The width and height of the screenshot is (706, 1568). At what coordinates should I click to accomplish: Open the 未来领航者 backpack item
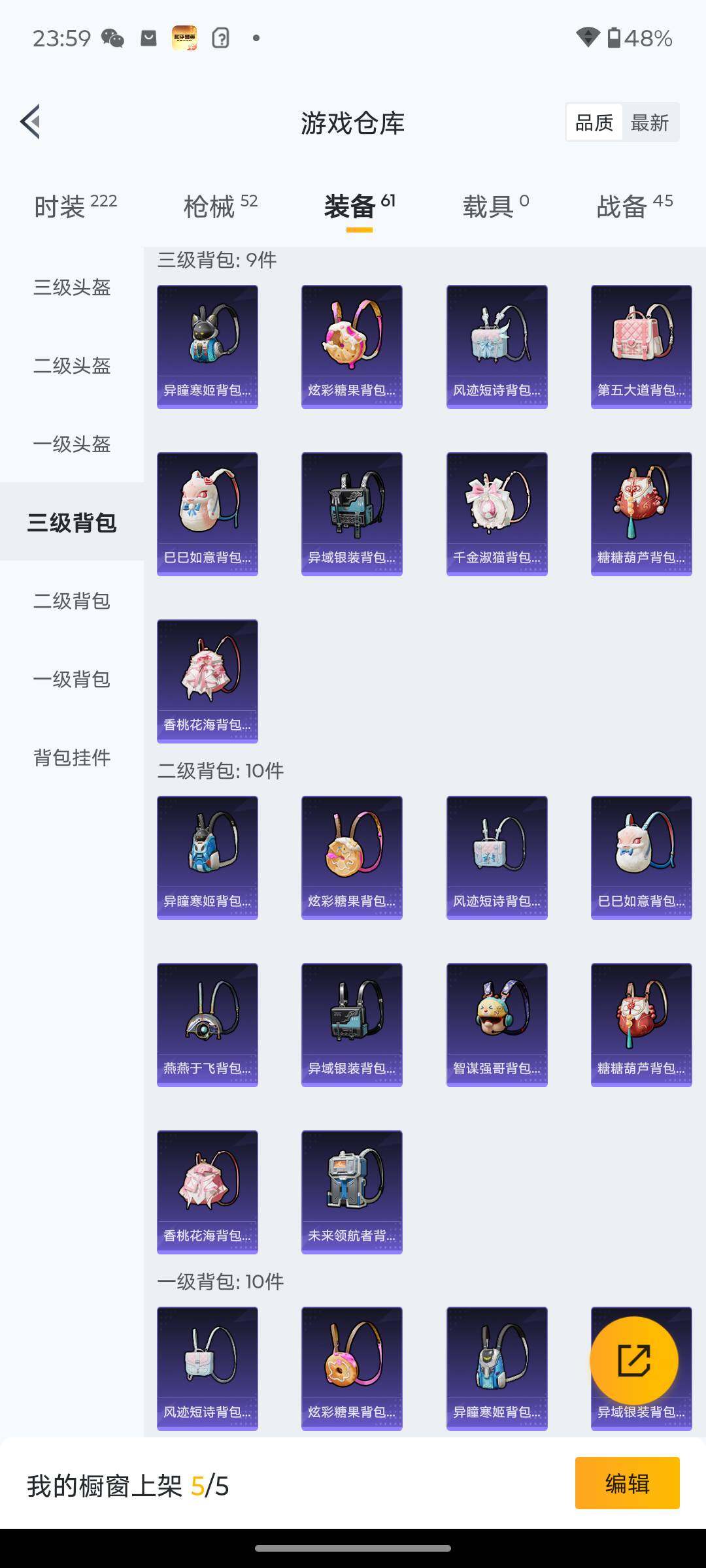(352, 1192)
